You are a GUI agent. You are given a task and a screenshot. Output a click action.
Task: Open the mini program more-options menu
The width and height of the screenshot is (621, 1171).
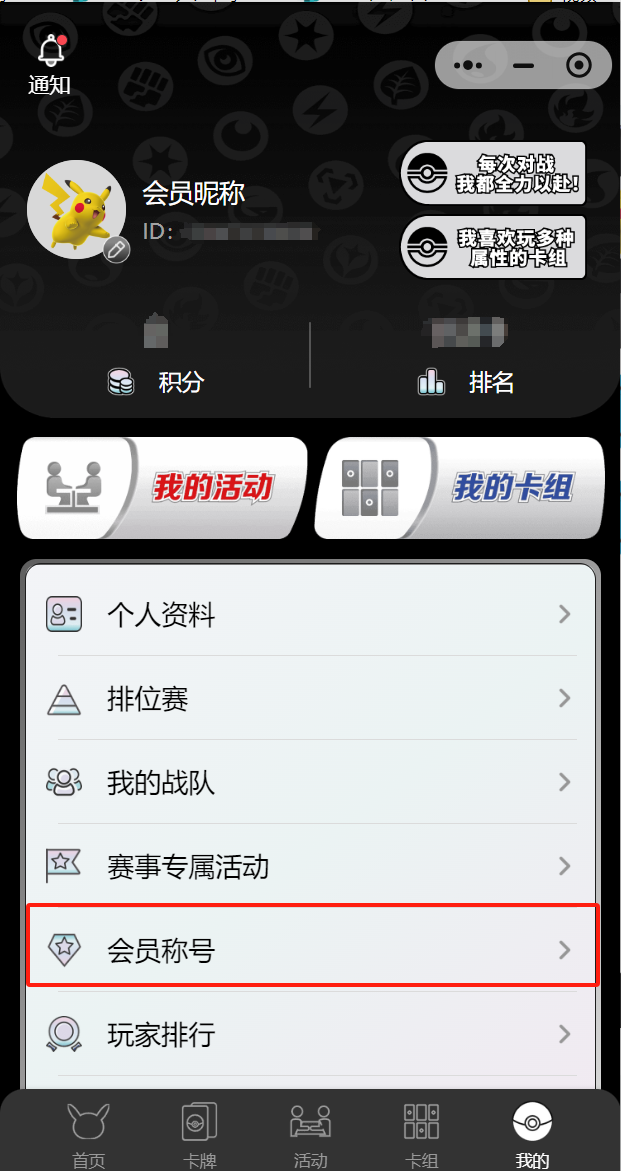click(x=468, y=66)
